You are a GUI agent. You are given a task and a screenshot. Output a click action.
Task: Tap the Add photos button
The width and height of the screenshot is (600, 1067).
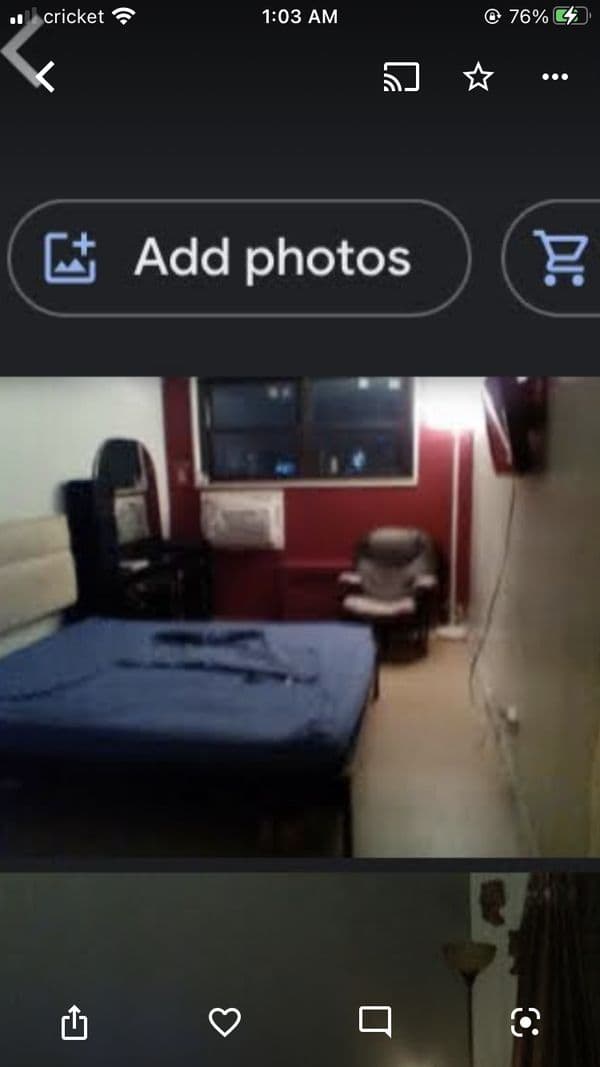(239, 258)
